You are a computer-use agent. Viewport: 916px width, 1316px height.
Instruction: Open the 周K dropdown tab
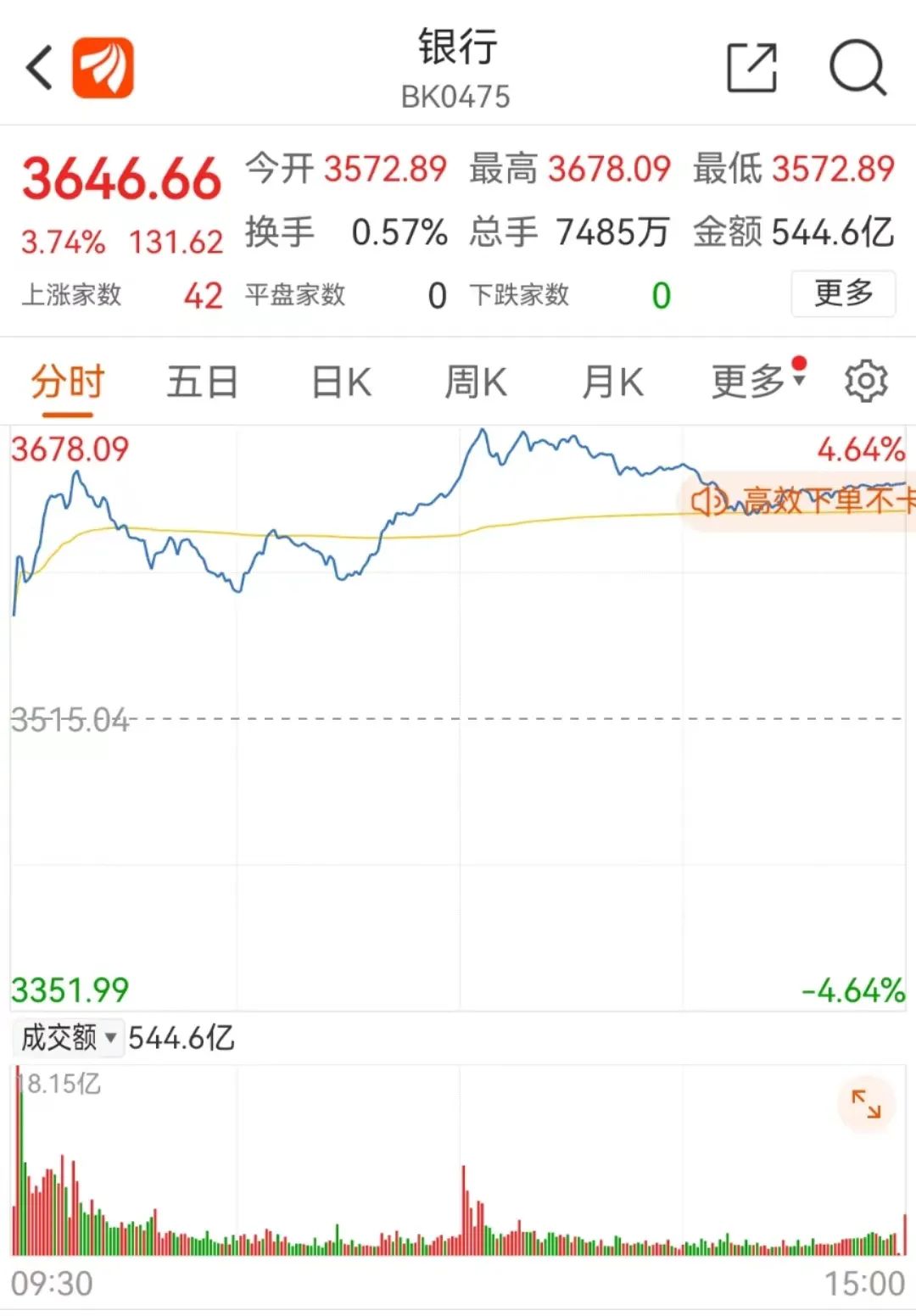click(x=475, y=382)
